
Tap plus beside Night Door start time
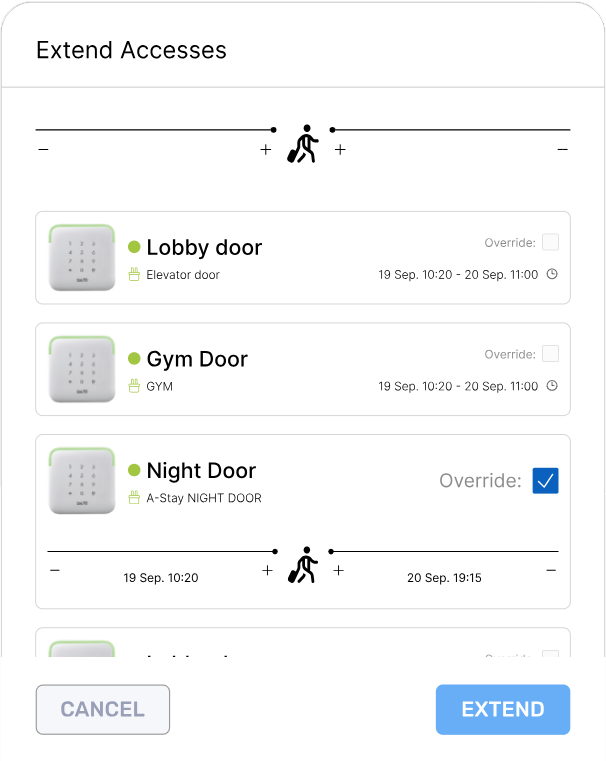(267, 570)
